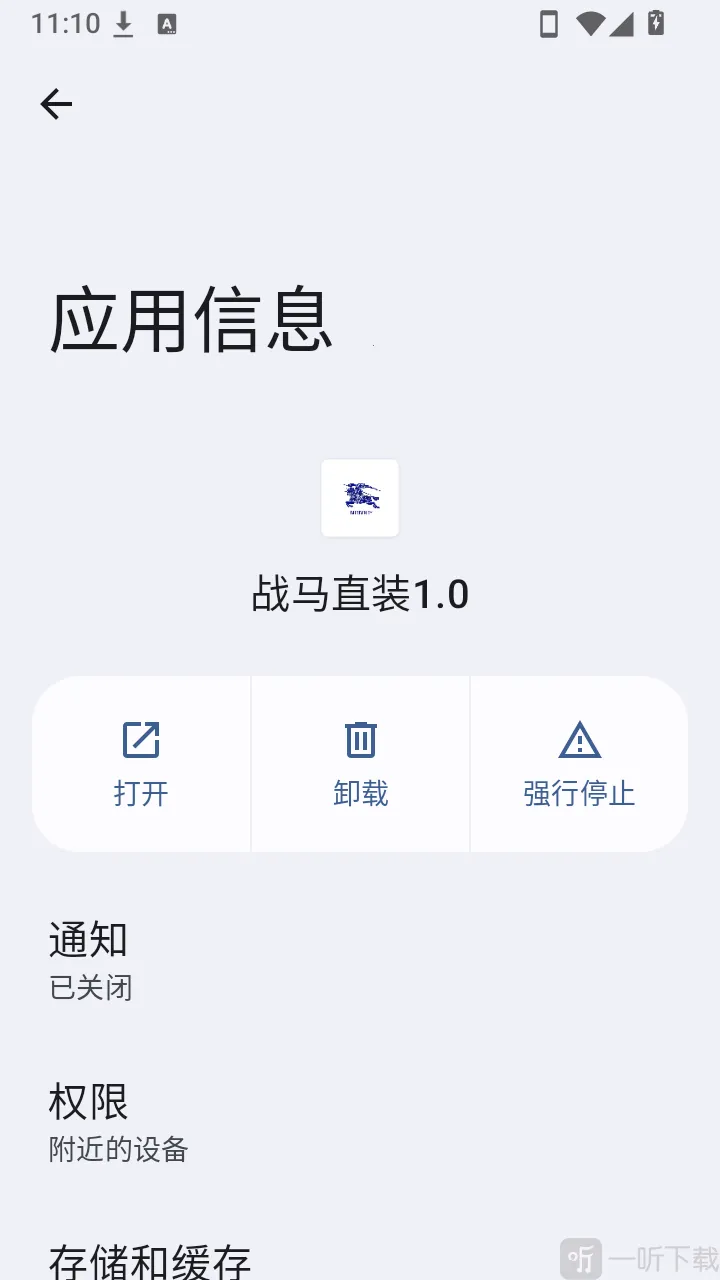Image resolution: width=720 pixels, height=1280 pixels.
Task: Open the 权限 permissions row
Action: (360, 1123)
